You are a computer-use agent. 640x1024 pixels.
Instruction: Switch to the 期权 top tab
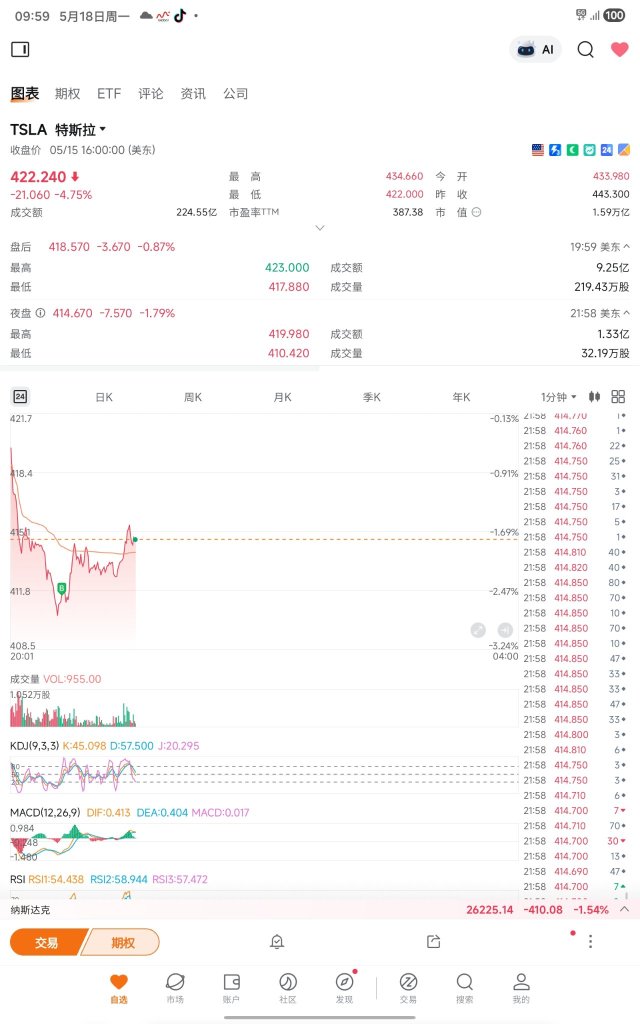[67, 93]
